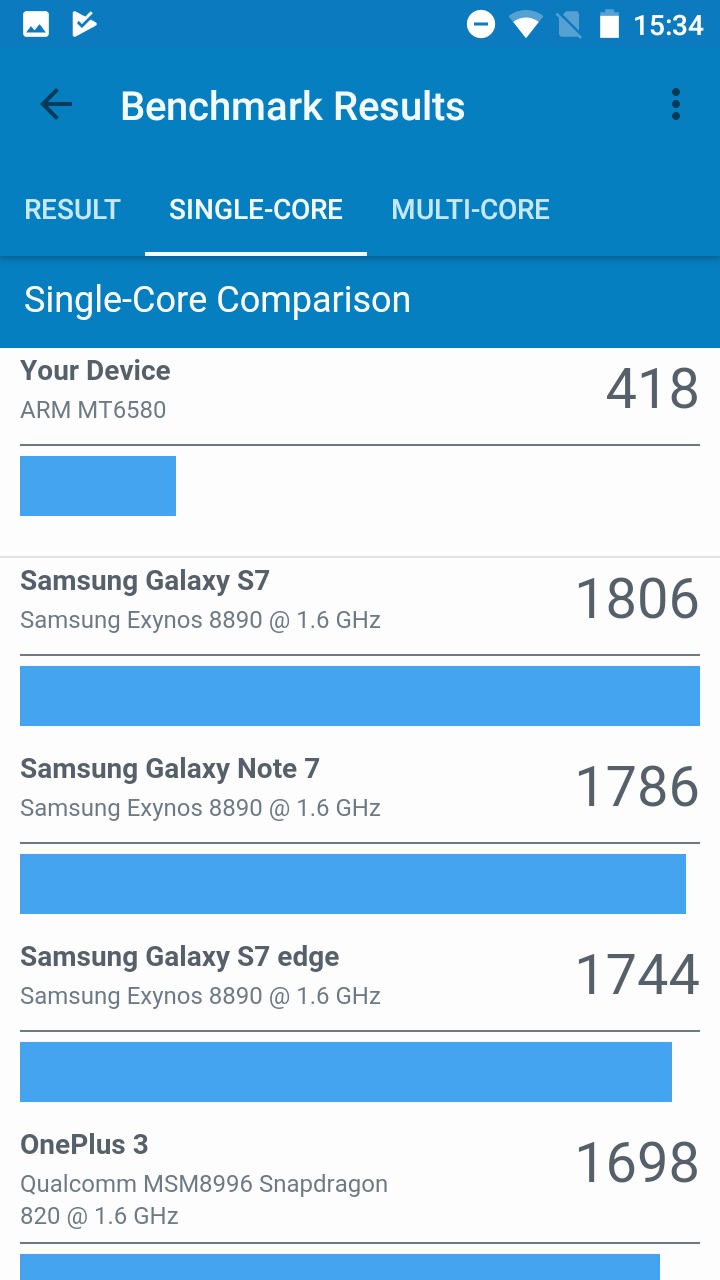
Task: Go back with the arrow icon
Action: (x=56, y=105)
